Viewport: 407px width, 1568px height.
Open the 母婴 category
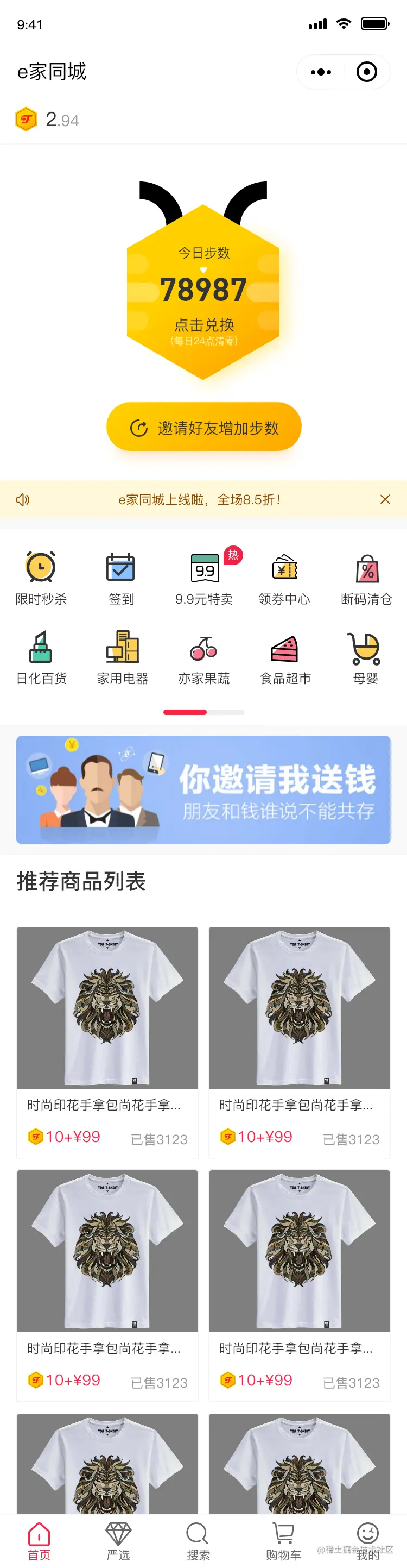point(365,657)
